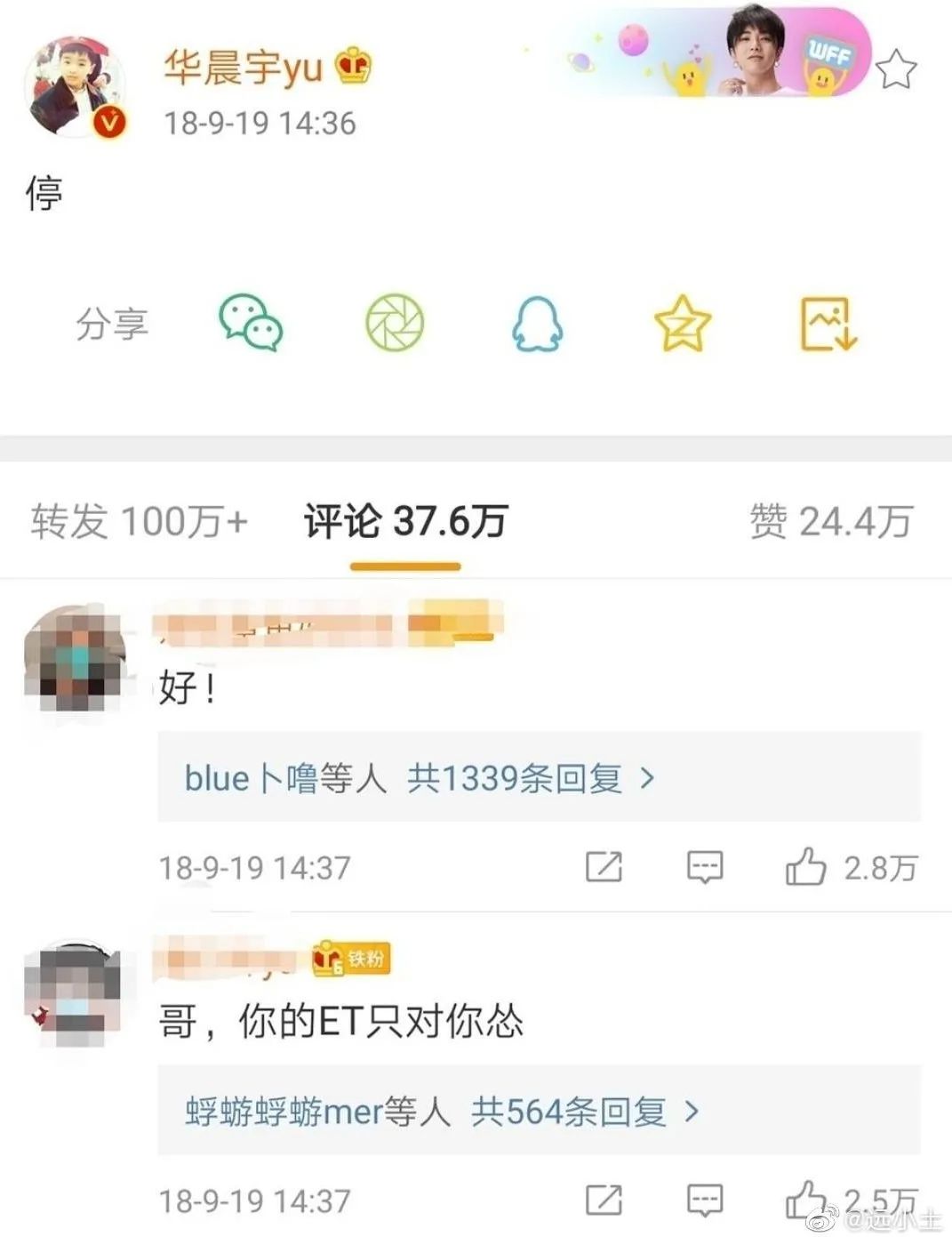Screen dimensions: 952x1237
Task: Tap the 华晨宇yu username
Action: point(242,68)
